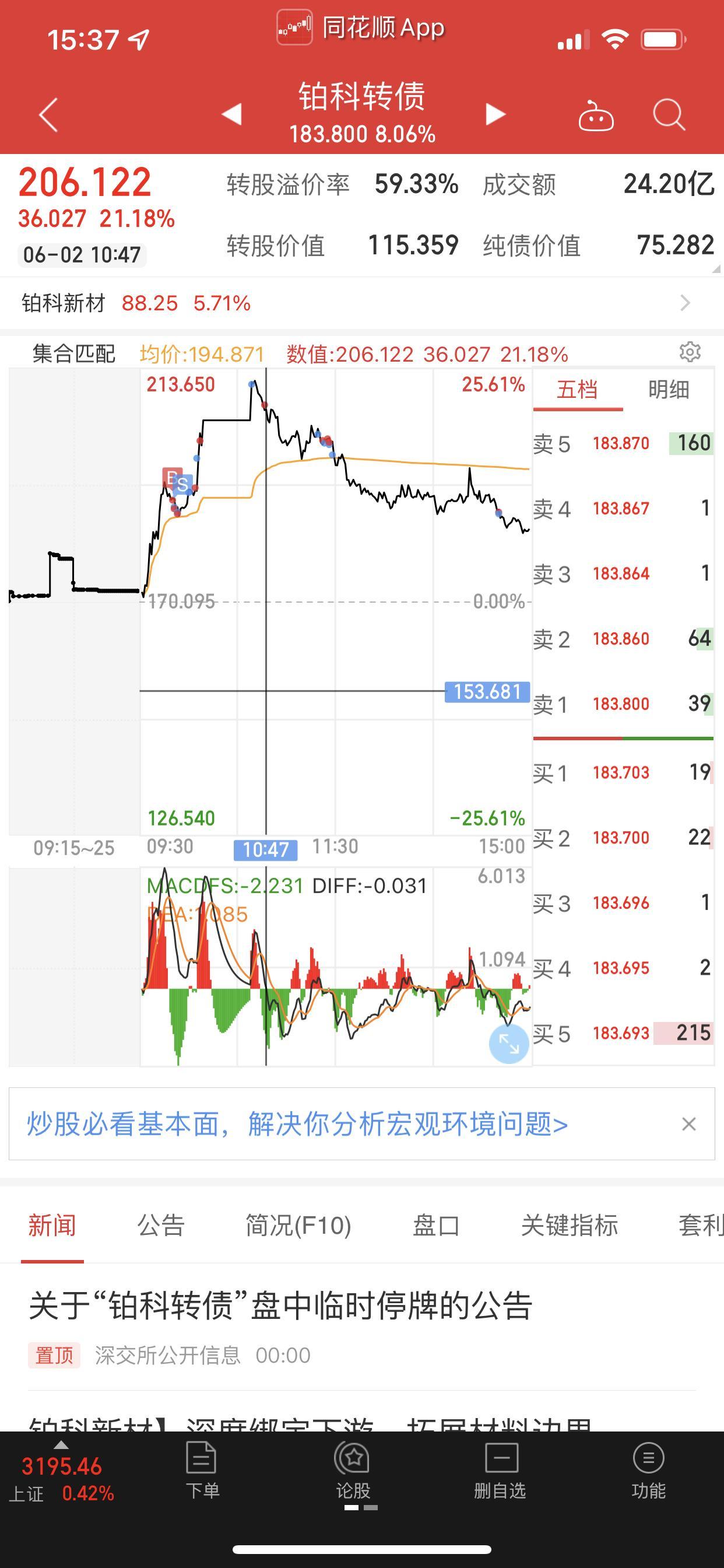This screenshot has width=724, height=1568.
Task: Open search from the magnifier icon
Action: coord(669,114)
